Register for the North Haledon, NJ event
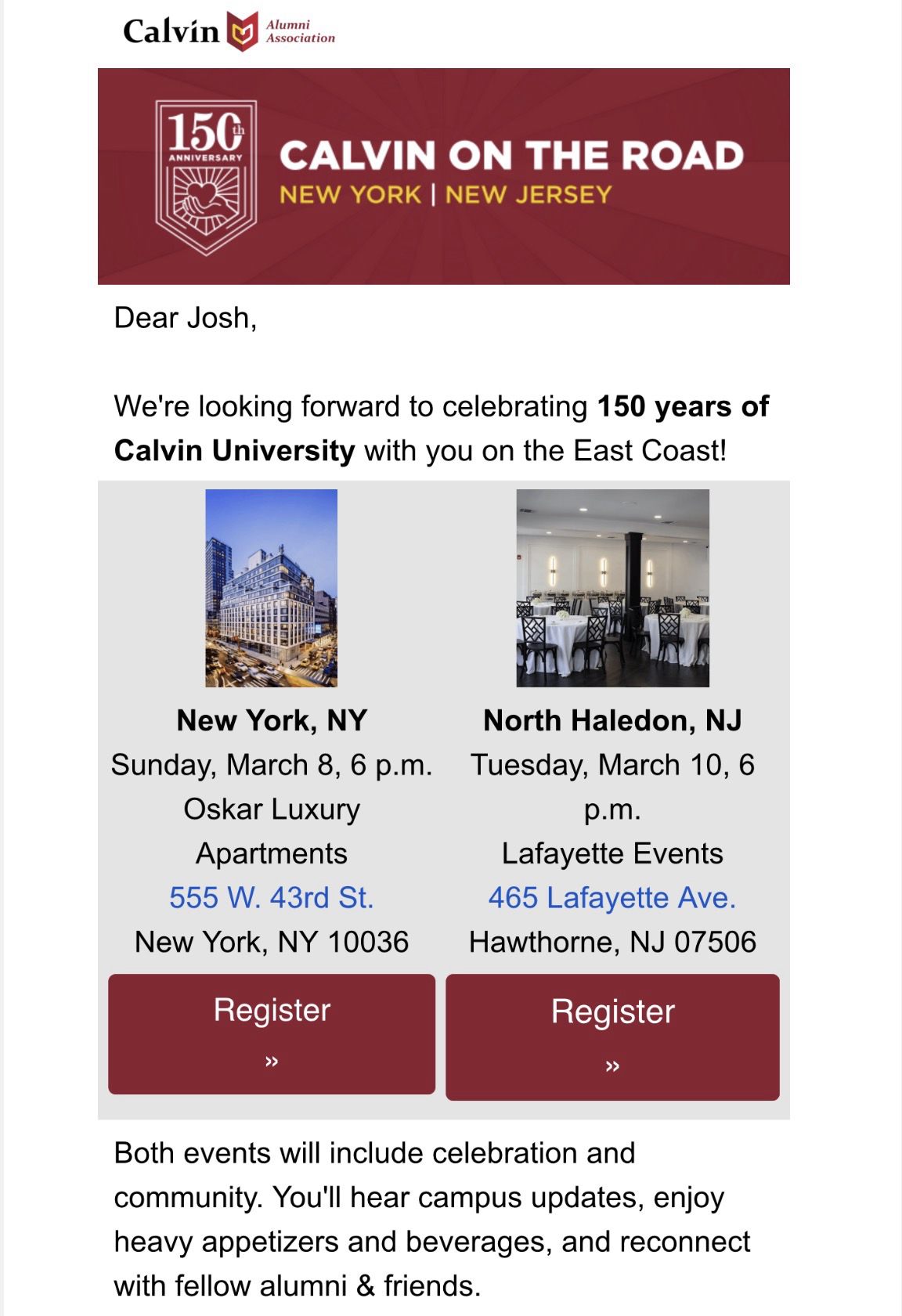Viewport: 902px width, 1316px height. [612, 1036]
